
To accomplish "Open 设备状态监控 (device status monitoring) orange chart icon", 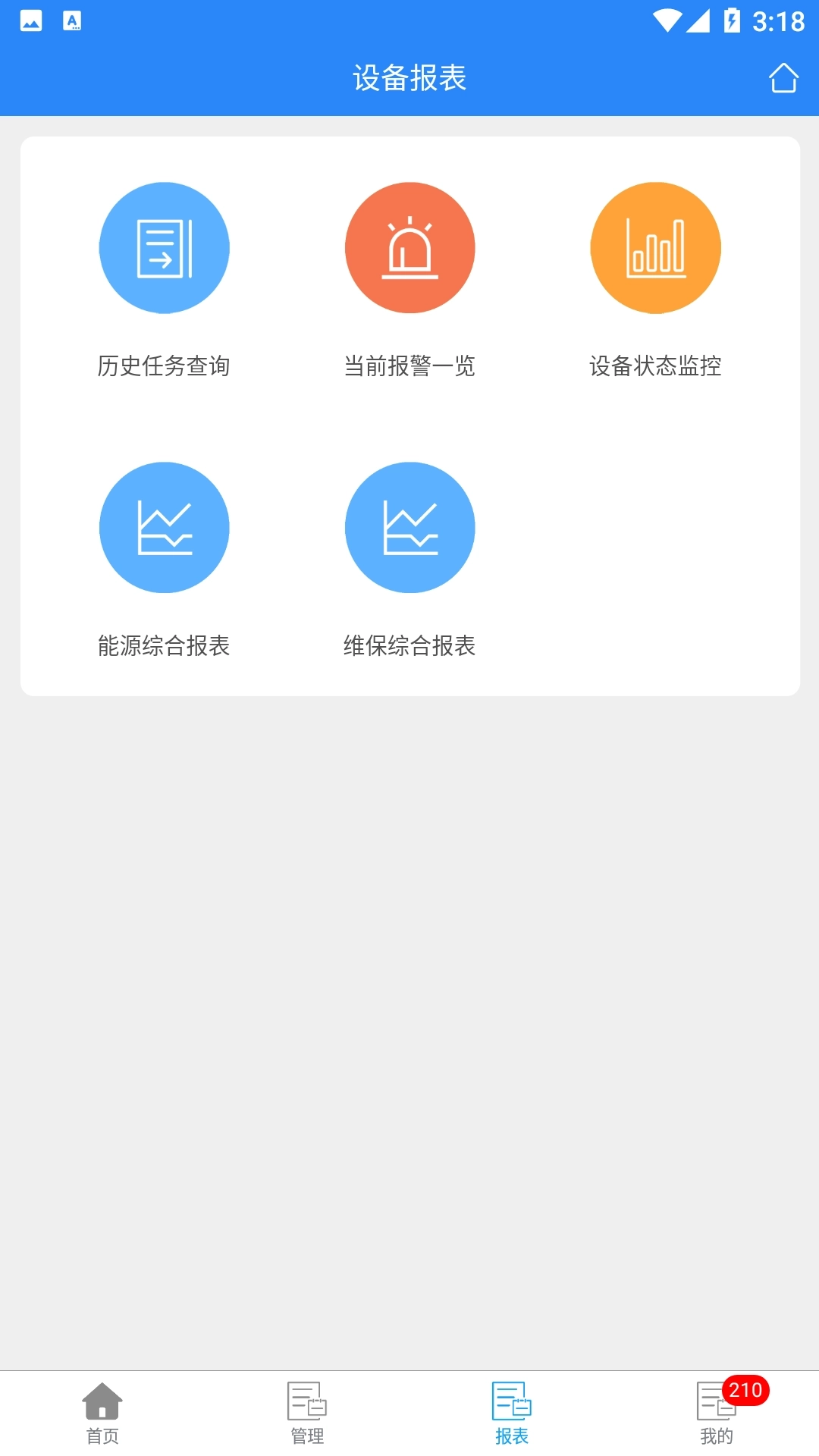I will pyautogui.click(x=655, y=248).
